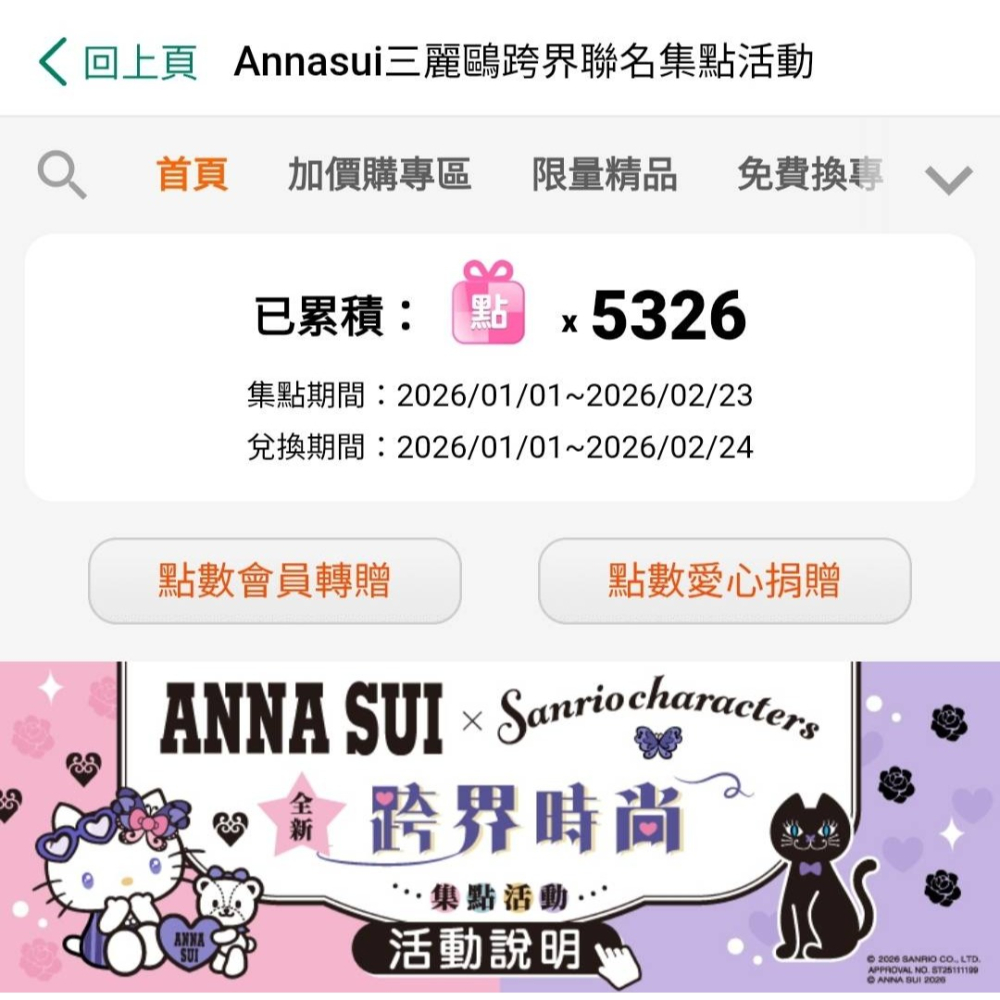
Task: Select the 限量精品 tab
Action: (x=604, y=176)
